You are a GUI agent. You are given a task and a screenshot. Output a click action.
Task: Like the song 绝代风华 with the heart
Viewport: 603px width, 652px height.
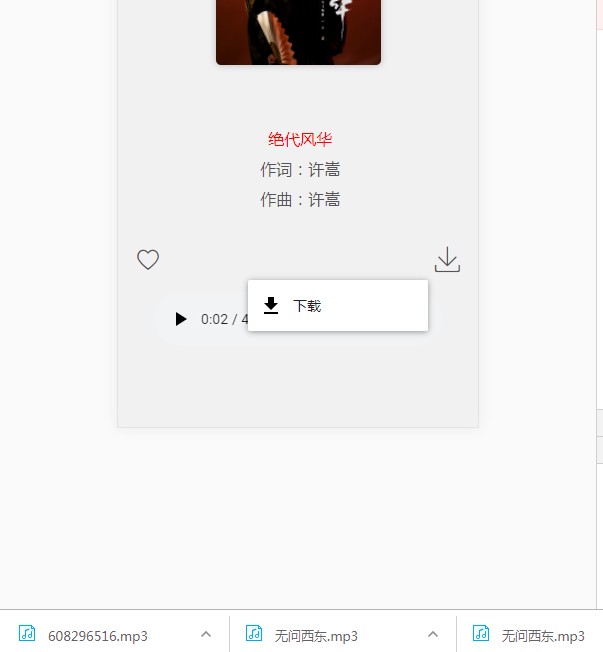[148, 260]
